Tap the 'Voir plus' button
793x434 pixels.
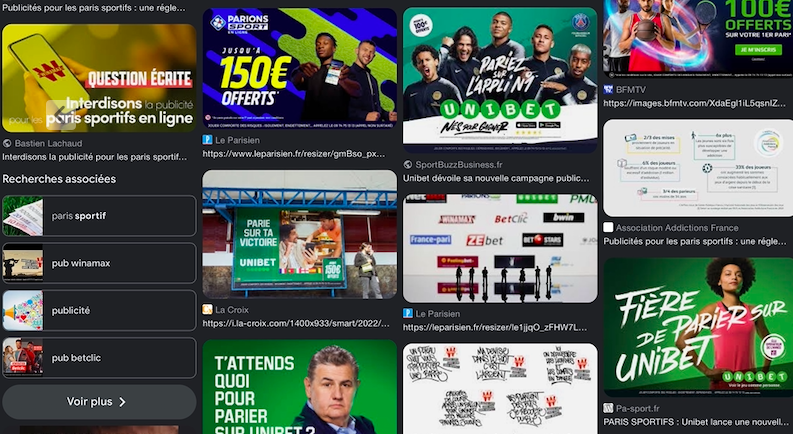pyautogui.click(x=97, y=402)
